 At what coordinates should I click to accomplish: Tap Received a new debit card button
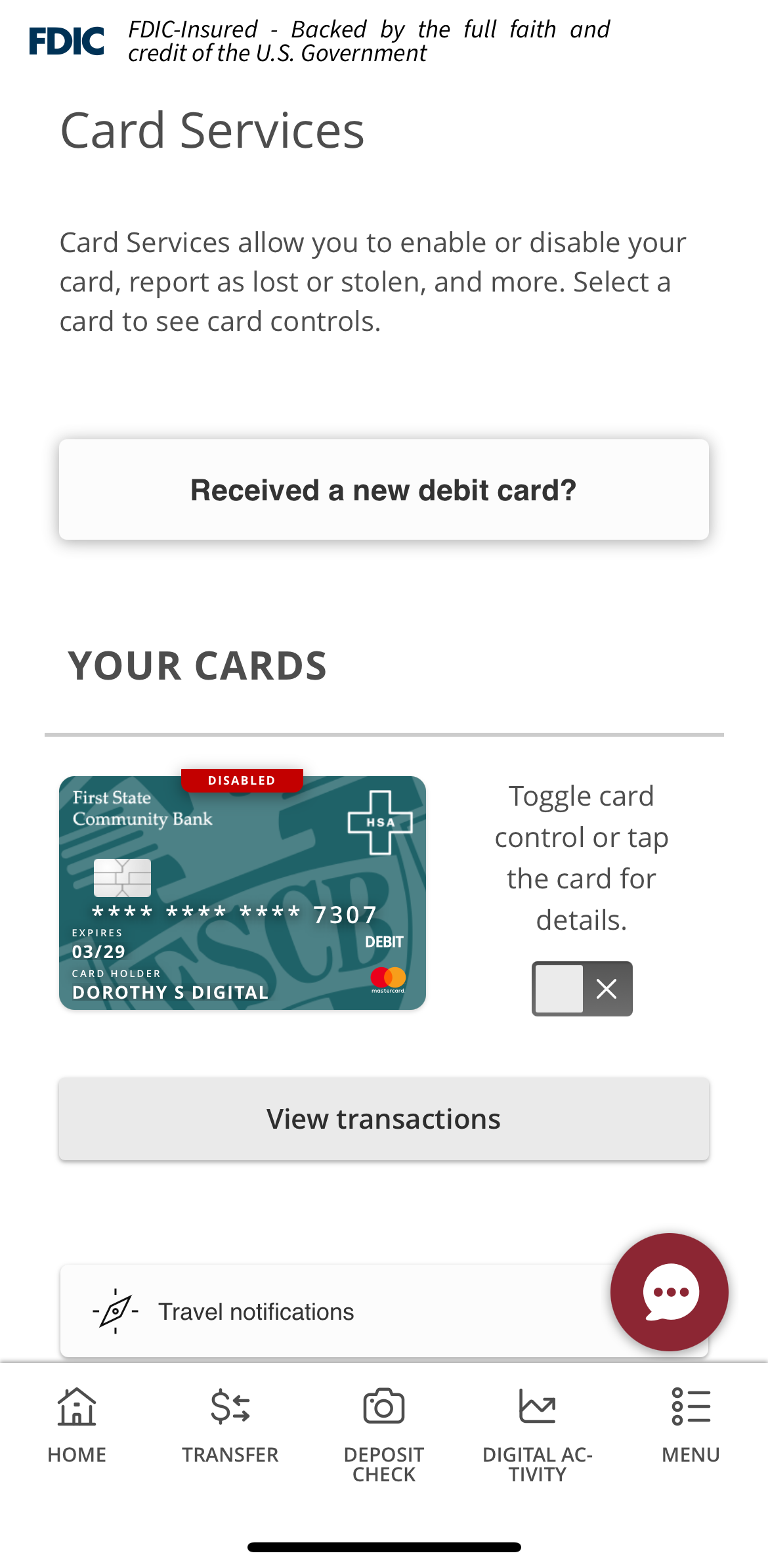coord(383,490)
